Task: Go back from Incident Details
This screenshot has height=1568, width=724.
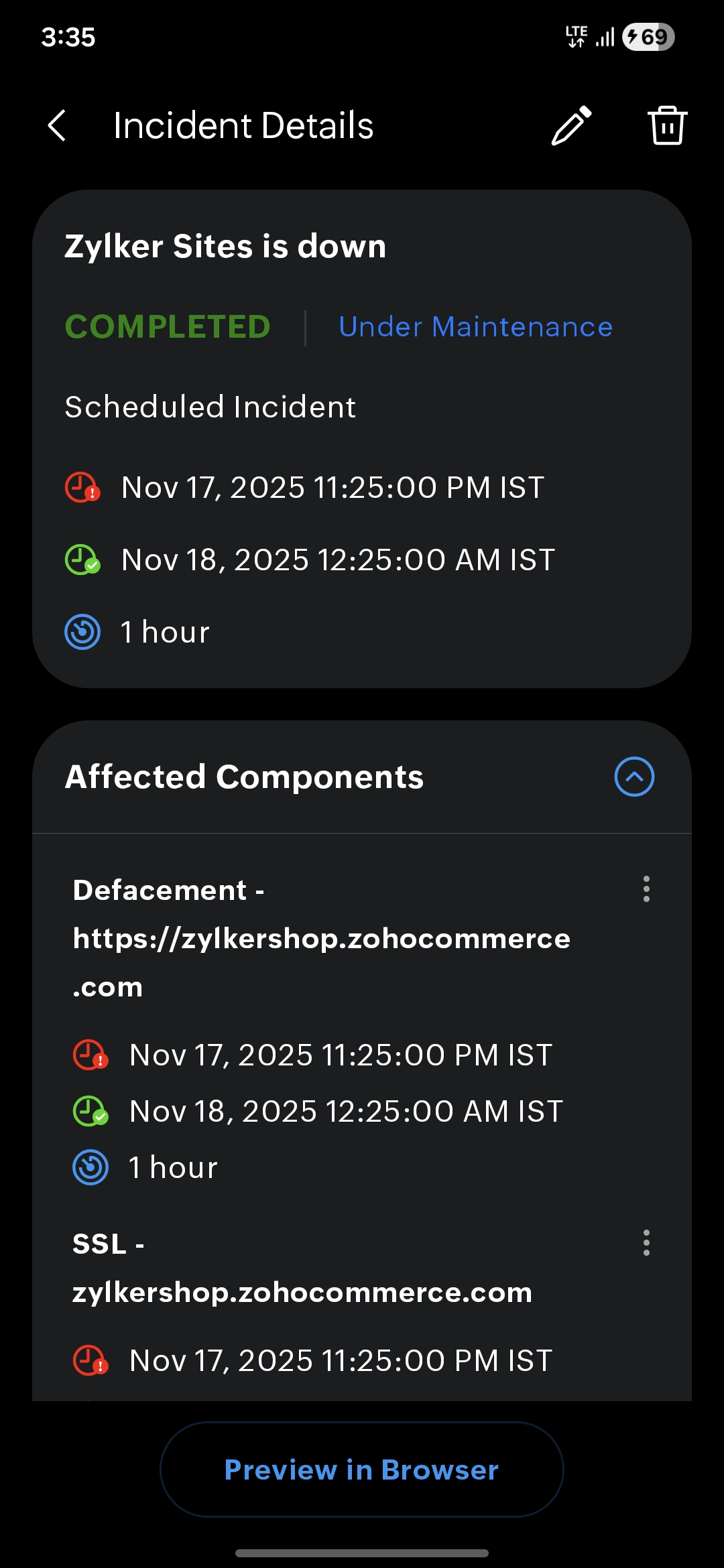Action: click(x=58, y=125)
